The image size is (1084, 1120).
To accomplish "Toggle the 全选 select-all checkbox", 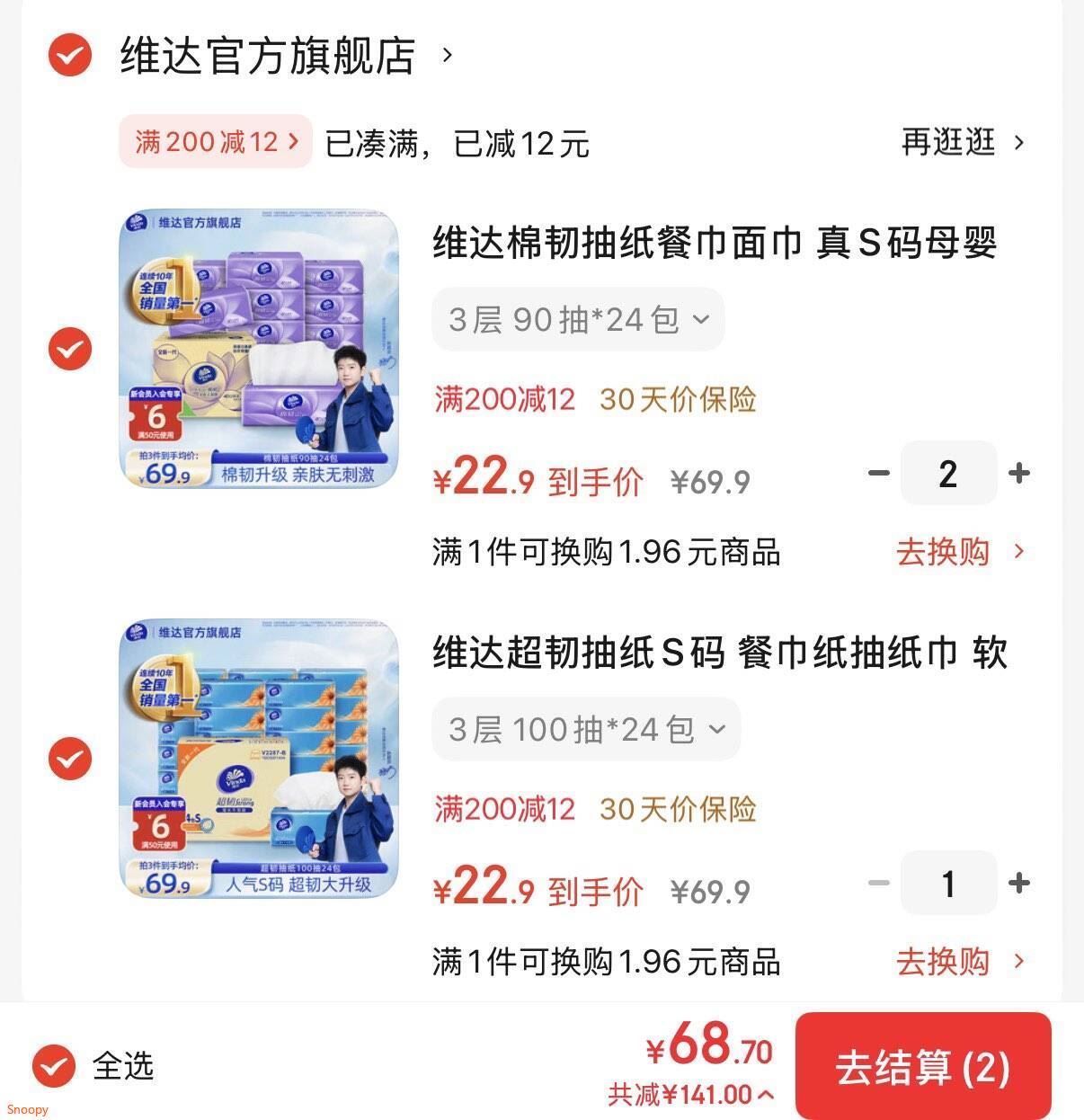I will (54, 1066).
